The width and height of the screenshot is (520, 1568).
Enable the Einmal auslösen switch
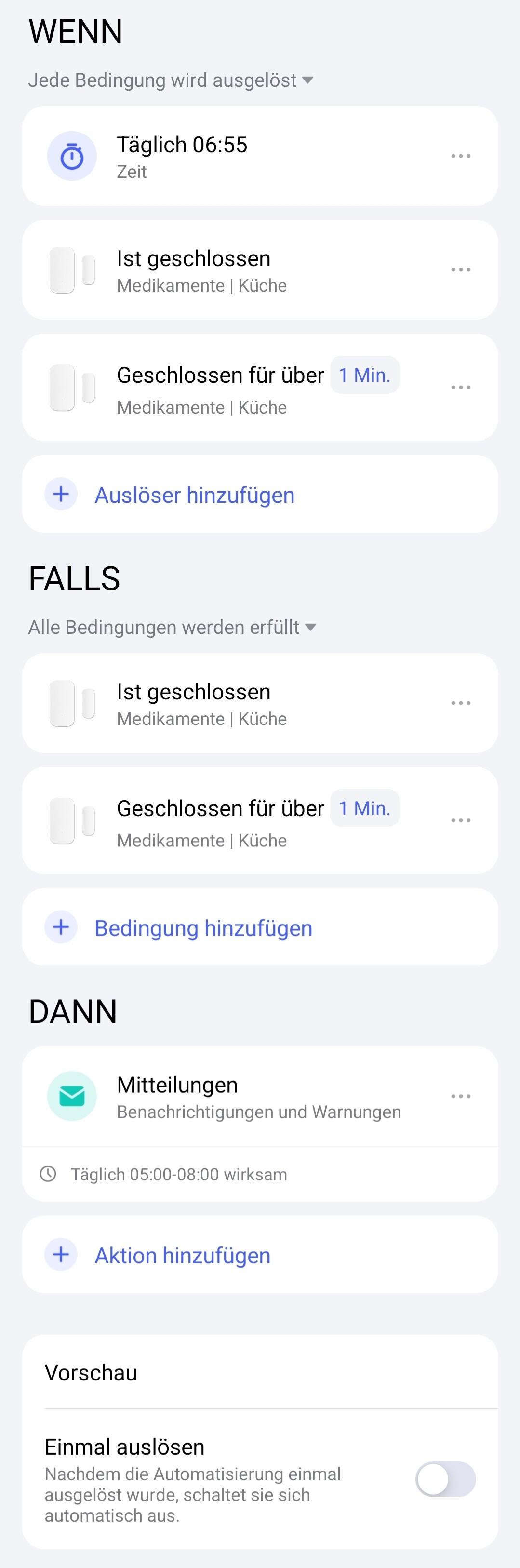coord(445,1479)
